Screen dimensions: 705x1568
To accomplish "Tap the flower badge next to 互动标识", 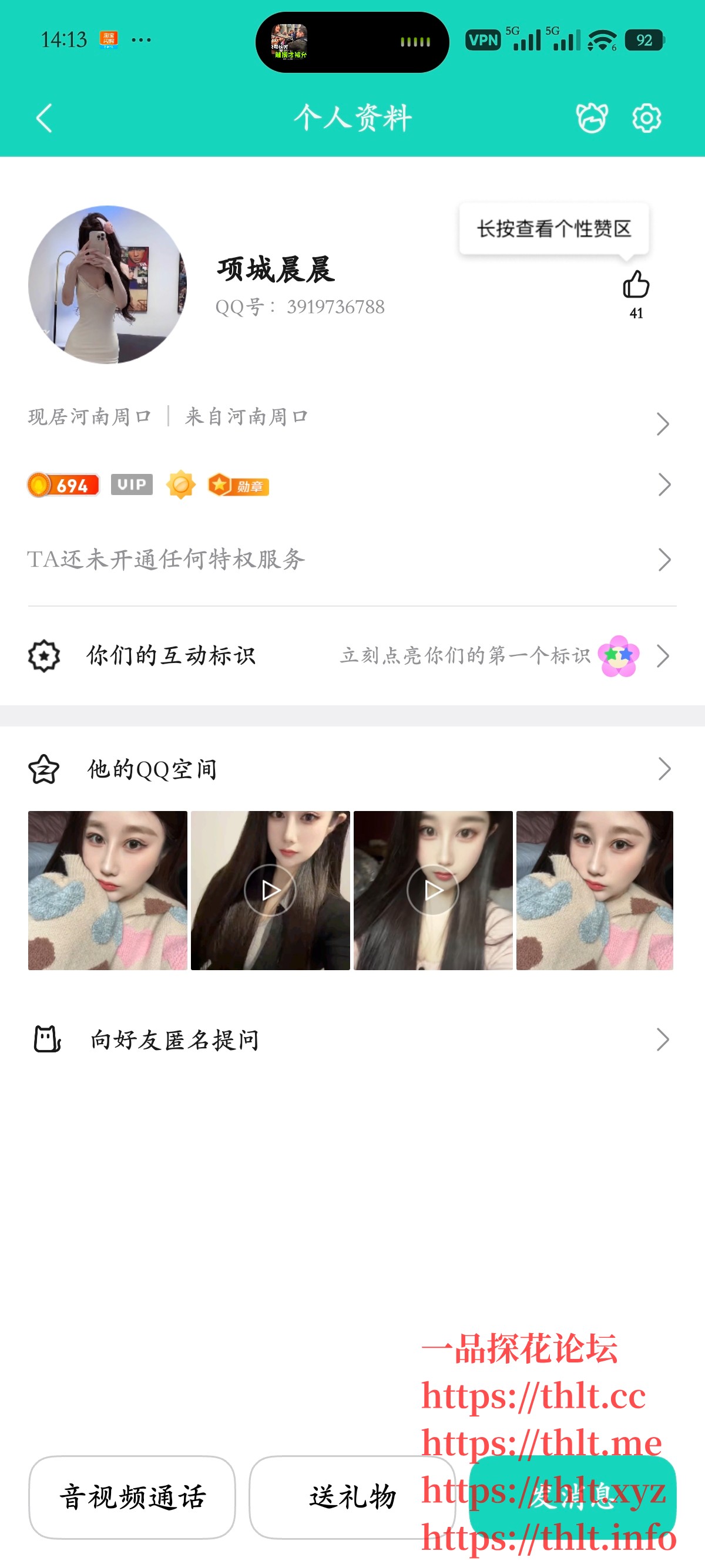I will pos(617,655).
